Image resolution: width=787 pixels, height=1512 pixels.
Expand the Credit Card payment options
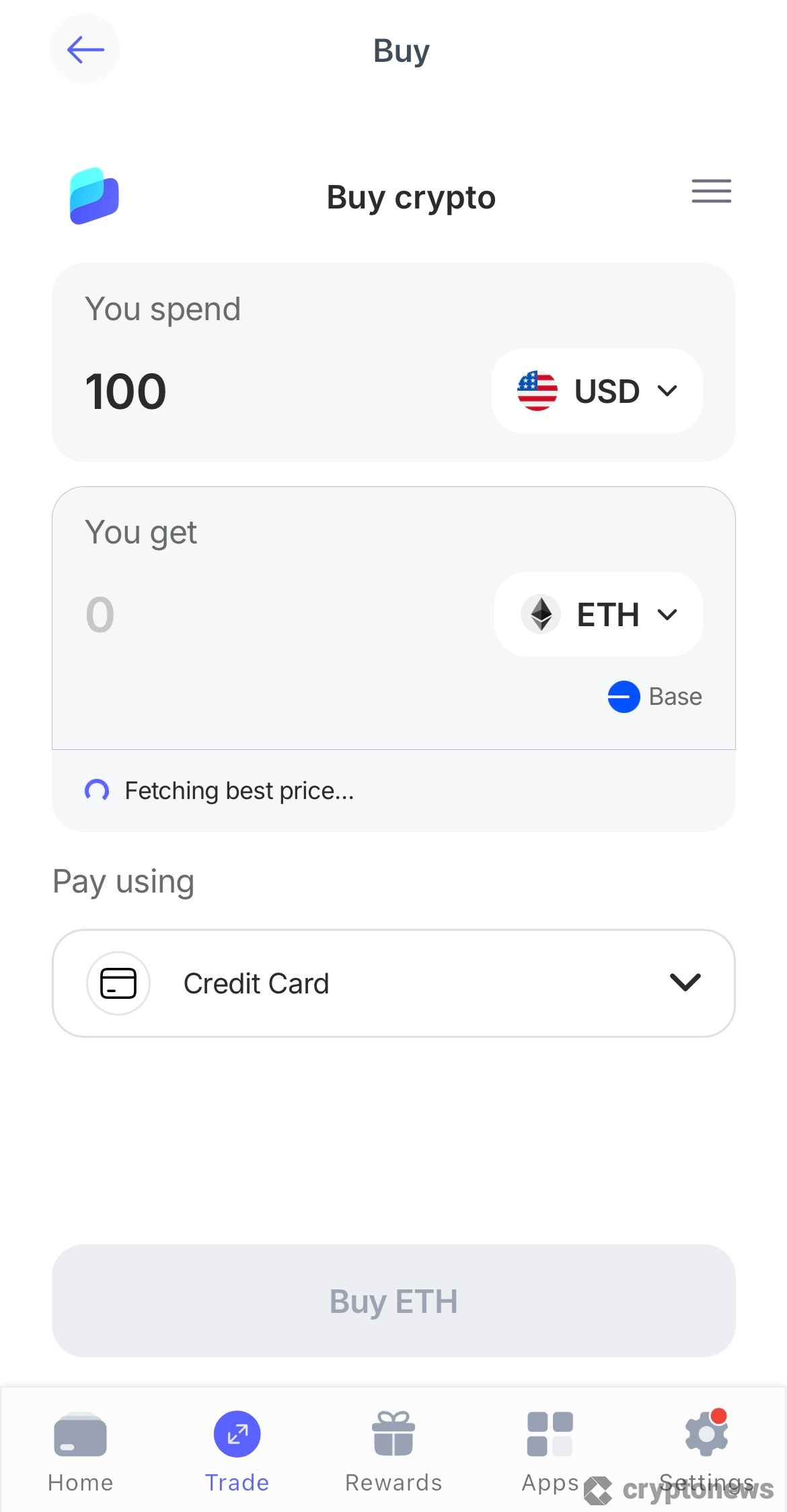point(685,983)
